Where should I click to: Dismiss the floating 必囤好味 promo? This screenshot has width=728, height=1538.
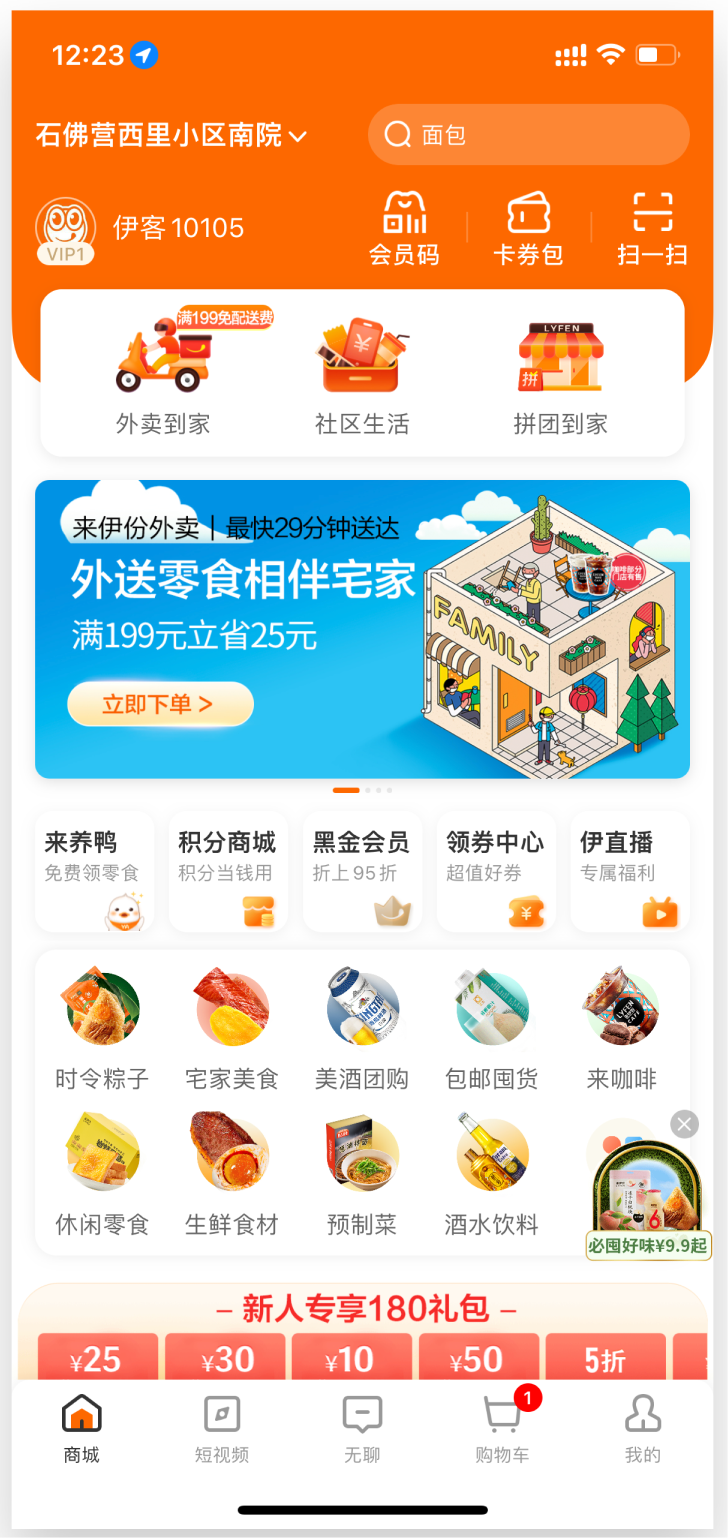tap(684, 1124)
